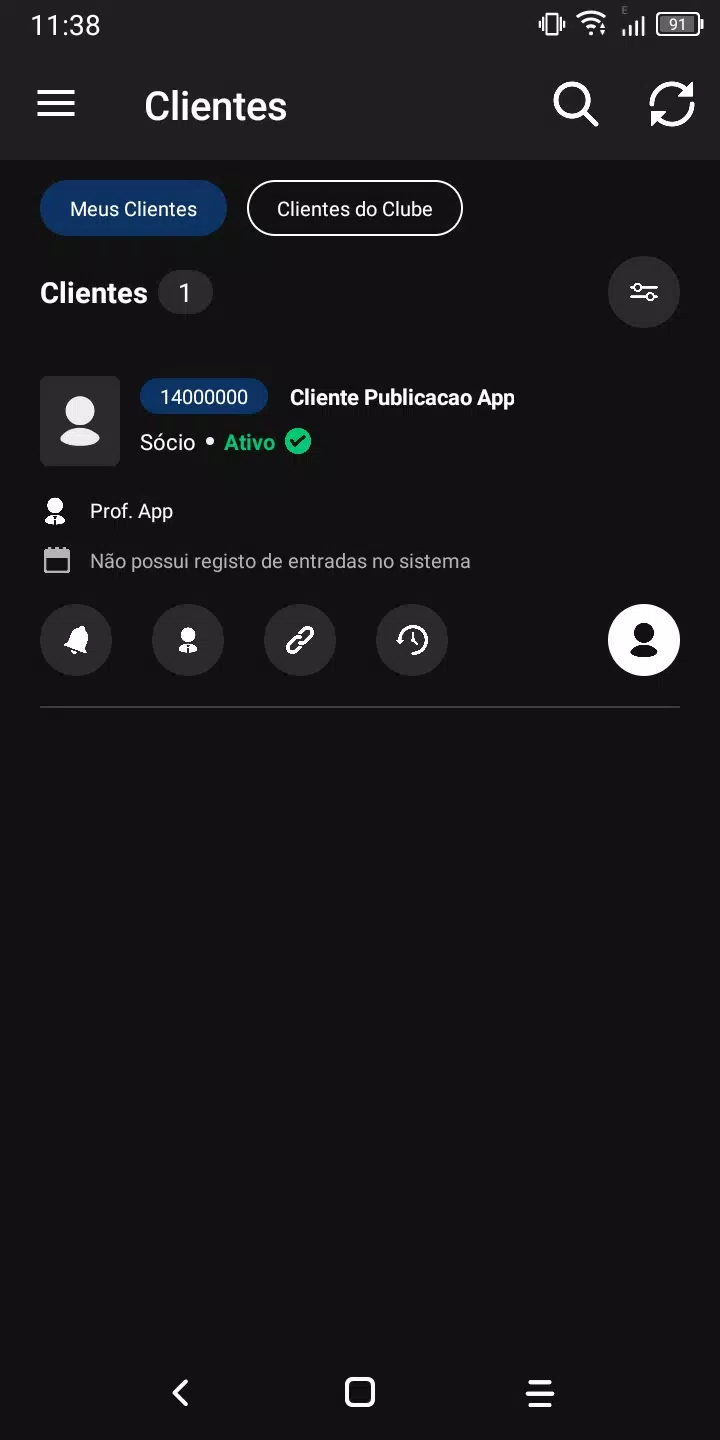Screen dimensions: 720x1440
Task: Open Cliente Publicacao App entry
Action: coord(401,398)
